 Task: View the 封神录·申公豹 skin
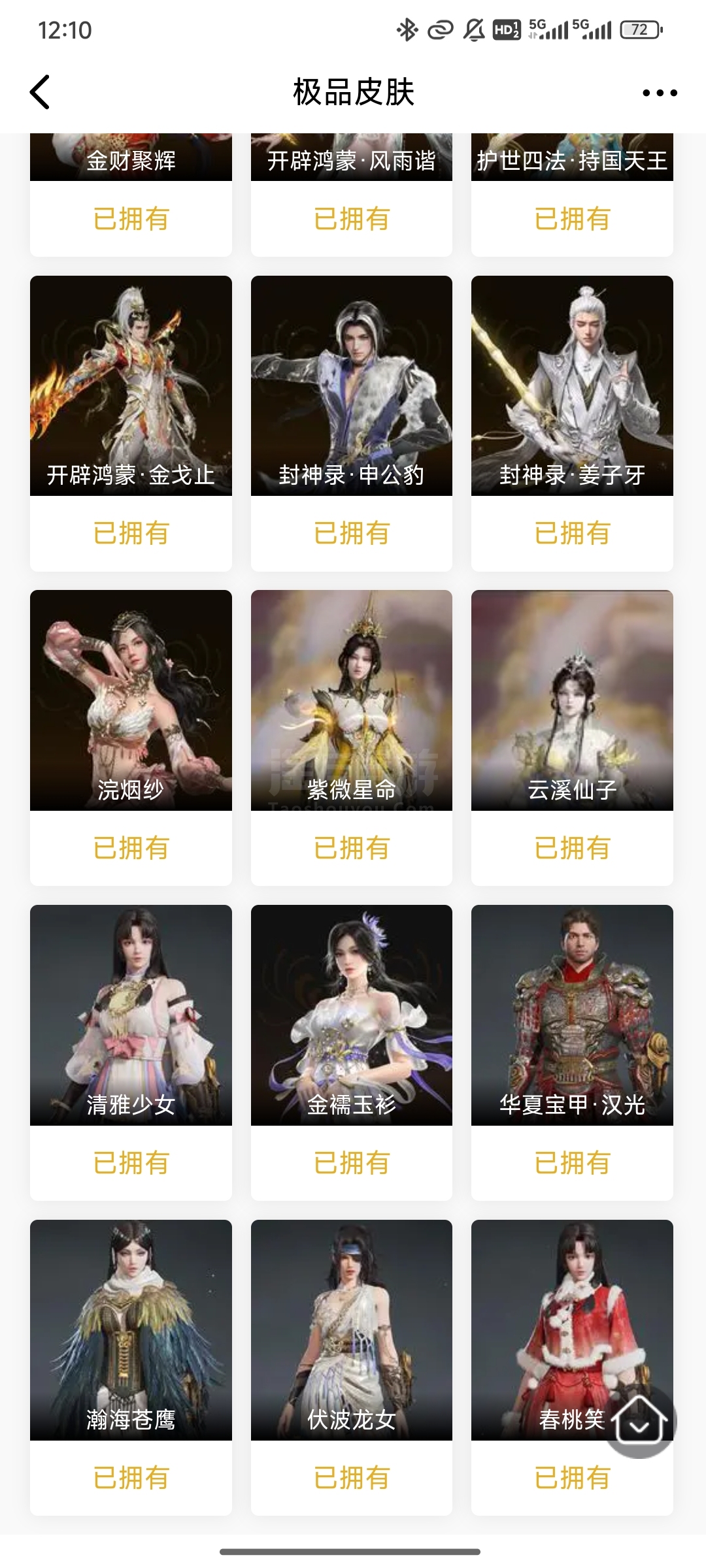tap(352, 385)
